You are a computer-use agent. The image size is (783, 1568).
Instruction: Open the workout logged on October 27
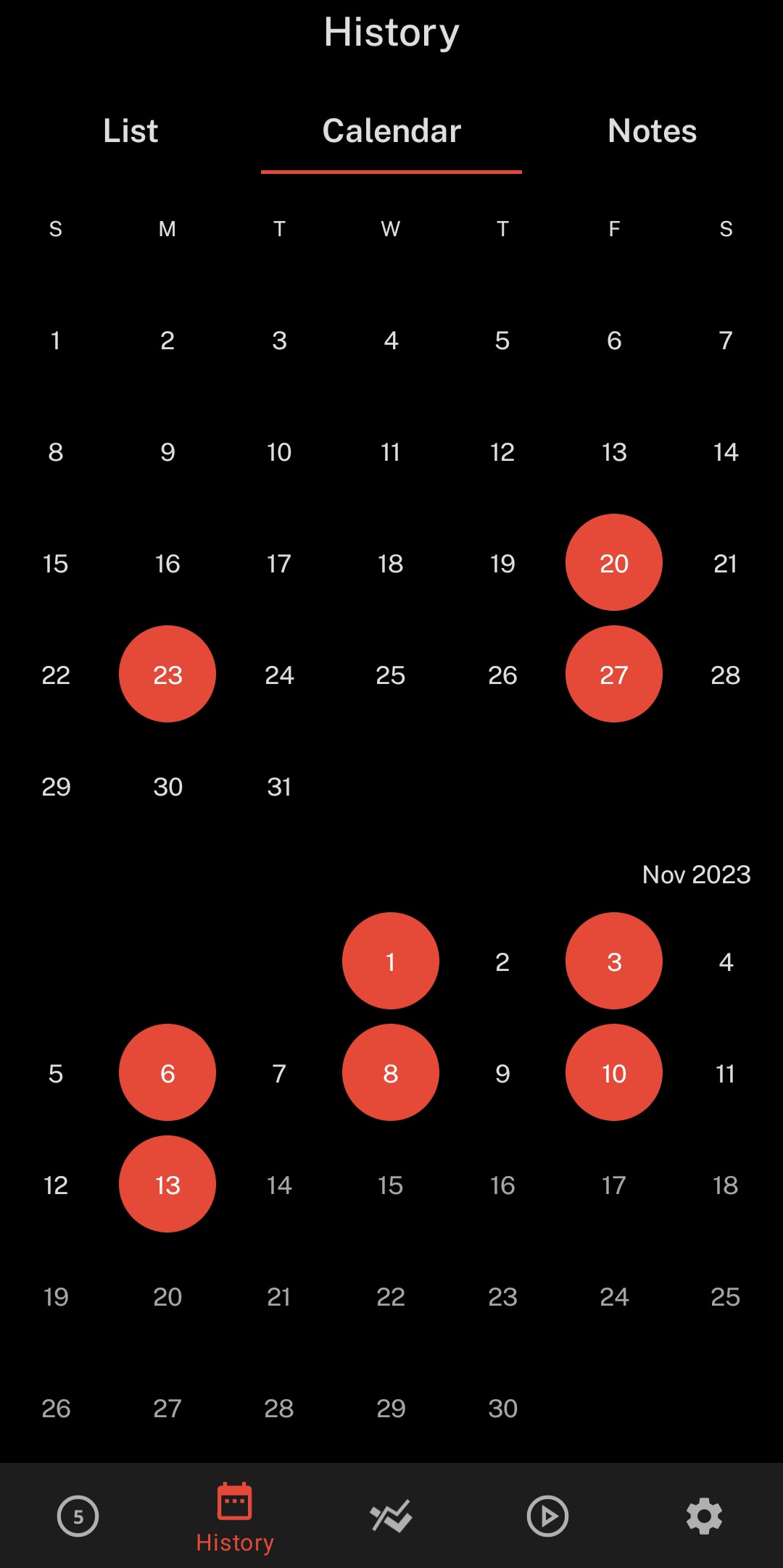pyautogui.click(x=614, y=674)
